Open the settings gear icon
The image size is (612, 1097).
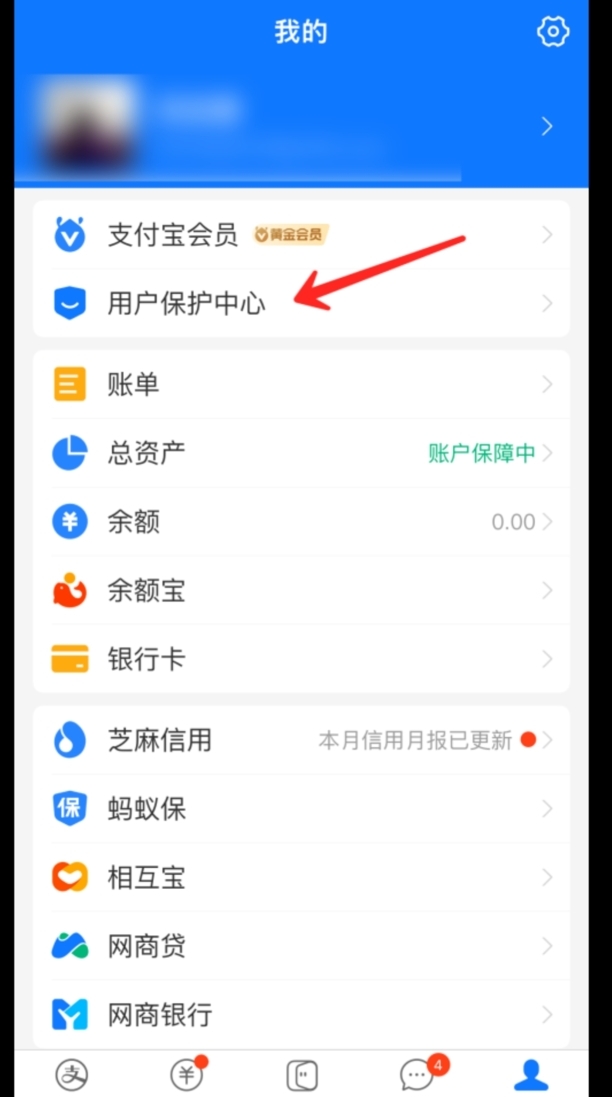(x=552, y=32)
